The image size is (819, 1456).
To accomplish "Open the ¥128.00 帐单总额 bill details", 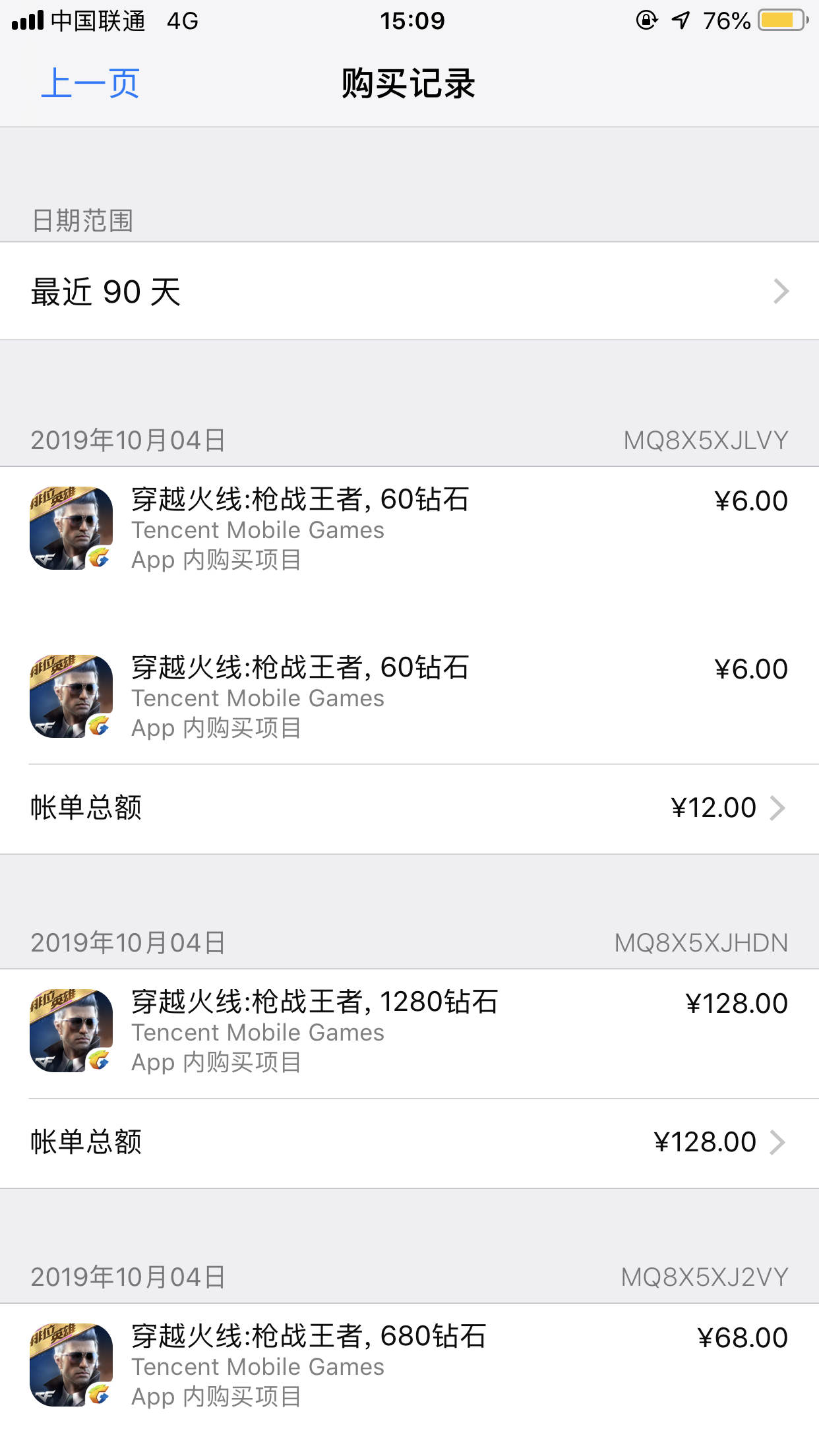I will coord(409,1143).
